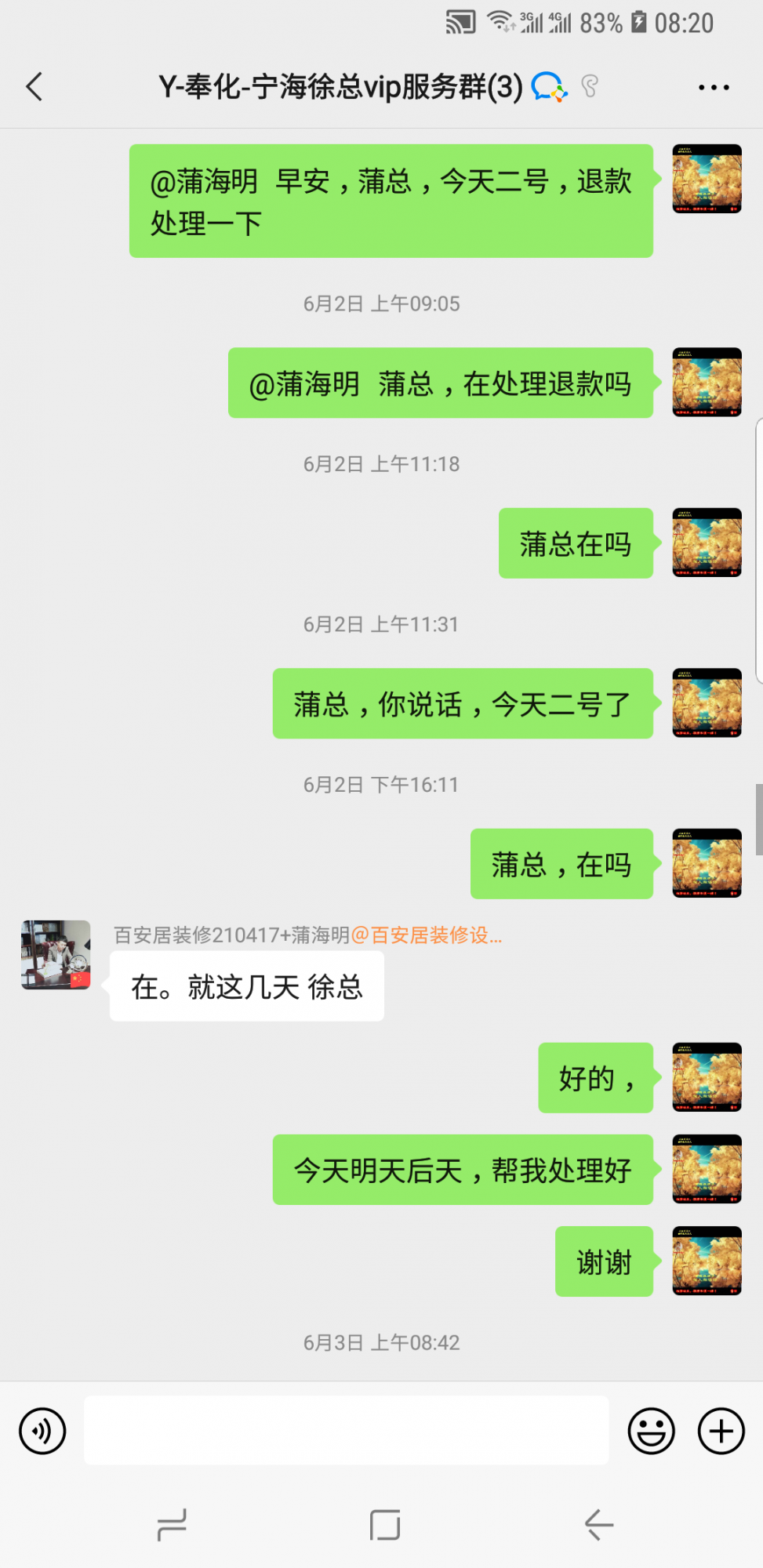The height and width of the screenshot is (1568, 763).
Task: Open sender avatar beside 谢谢 message
Action: pyautogui.click(x=707, y=1261)
